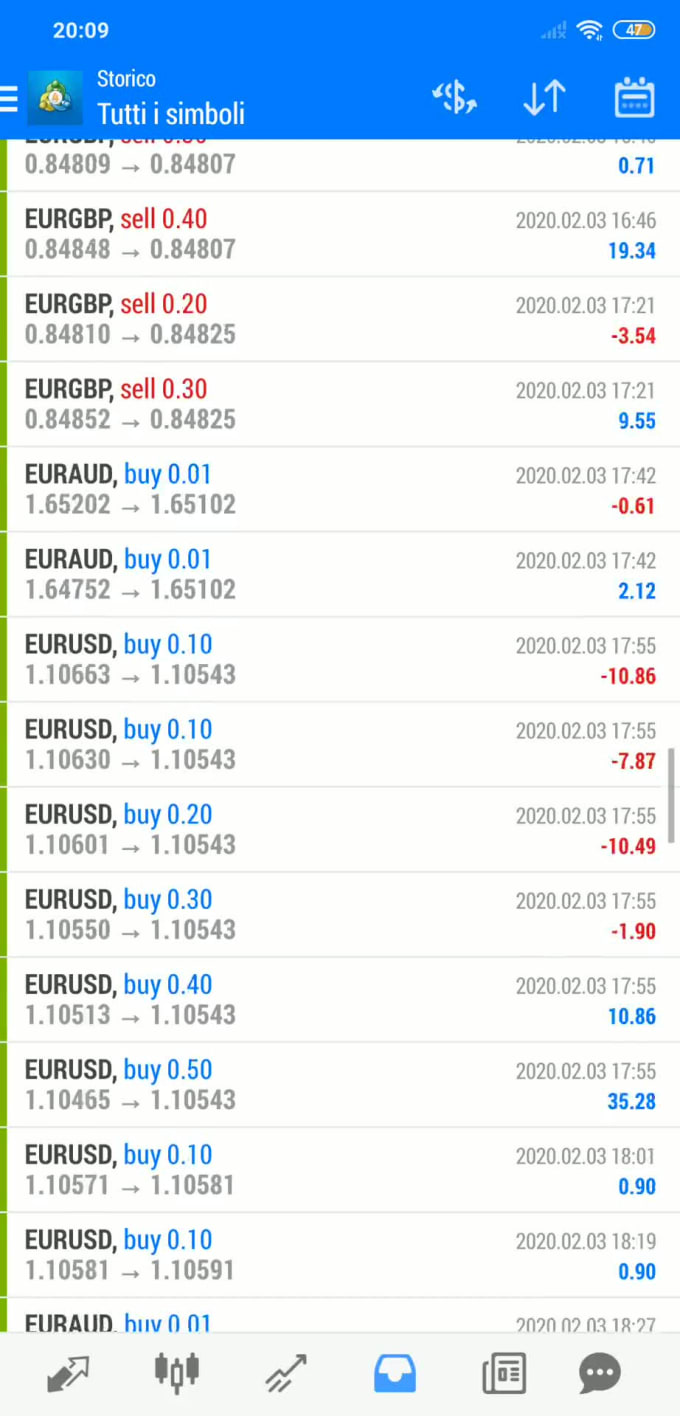Screen dimensions: 680x1416
Task: Open the sort order arrows
Action: click(544, 98)
